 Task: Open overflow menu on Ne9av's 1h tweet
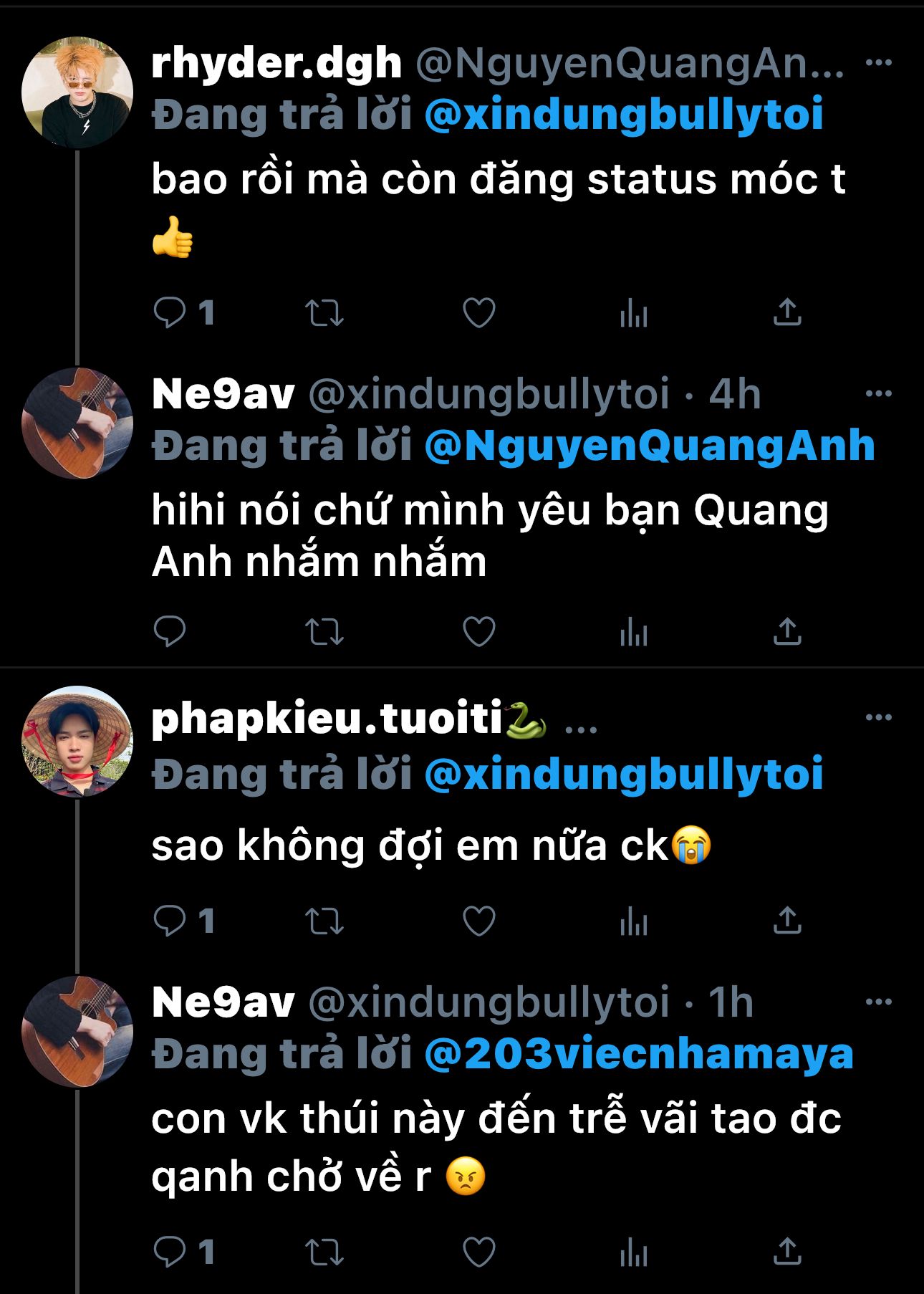(878, 1002)
